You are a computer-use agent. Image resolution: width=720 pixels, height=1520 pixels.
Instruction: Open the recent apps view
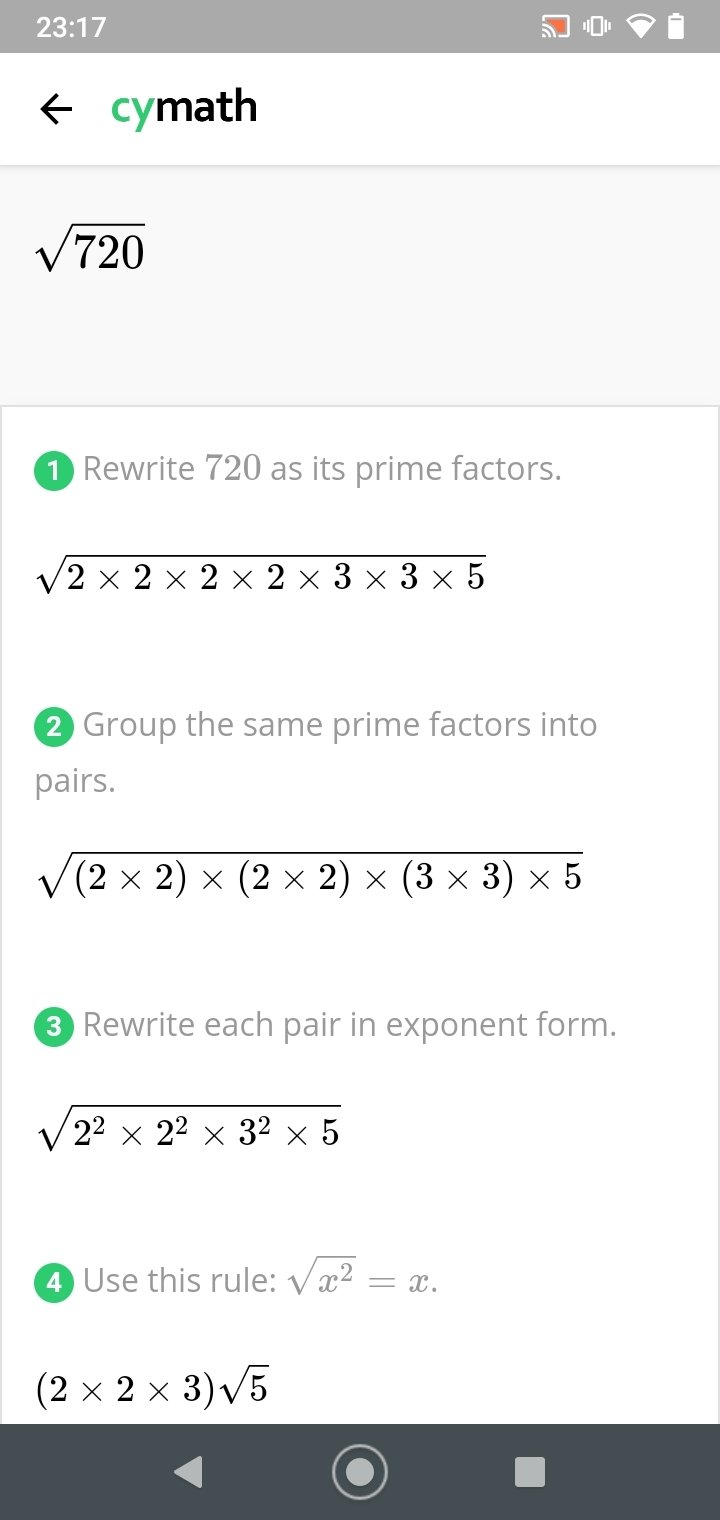(530, 1472)
